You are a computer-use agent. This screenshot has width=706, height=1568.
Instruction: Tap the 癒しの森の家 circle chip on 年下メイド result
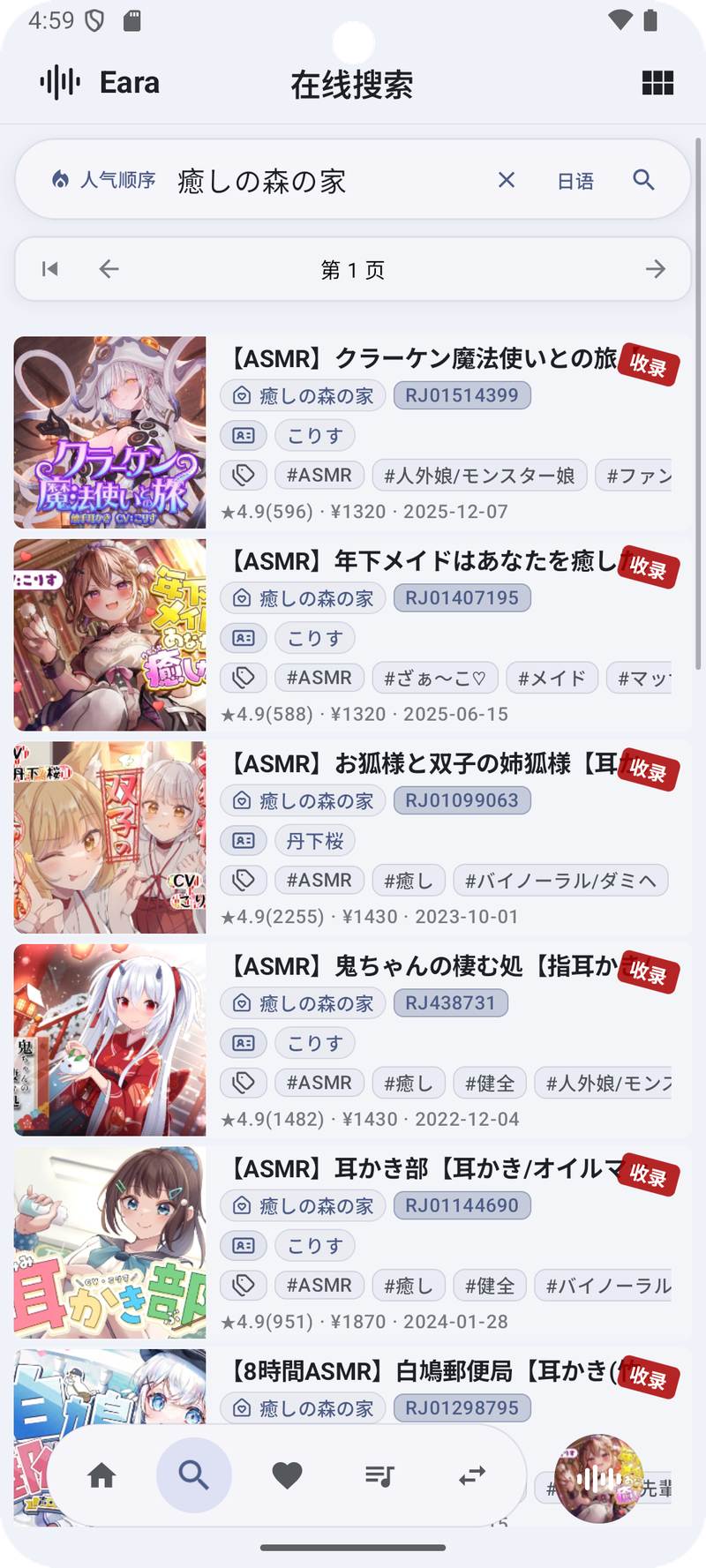point(303,598)
